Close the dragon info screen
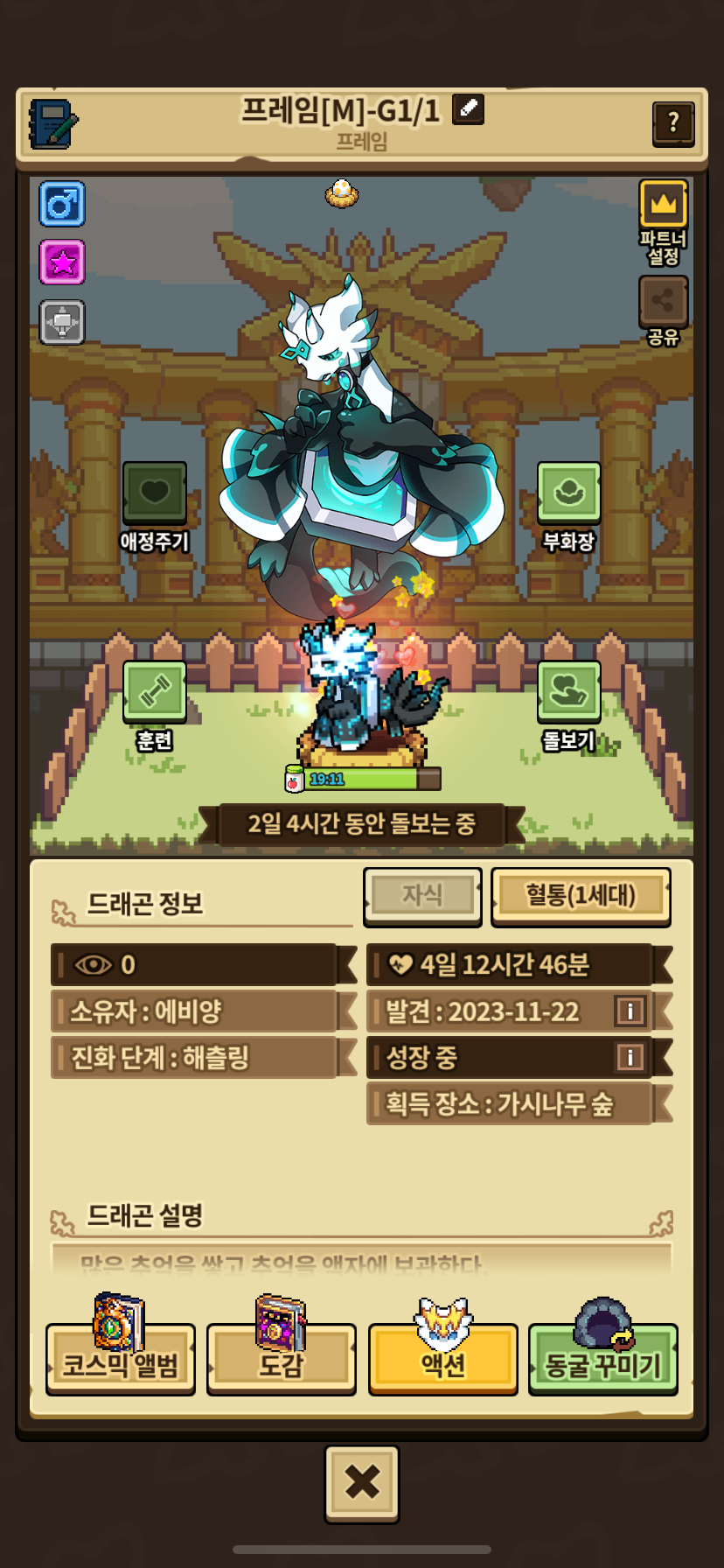Screen dimensions: 724x1568 (x=362, y=1483)
